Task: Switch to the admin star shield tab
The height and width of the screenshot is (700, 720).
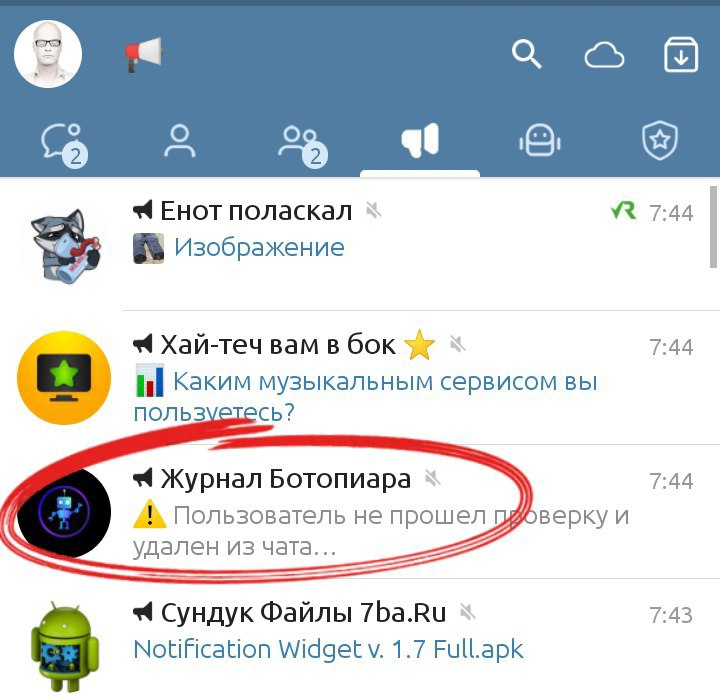Action: pyautogui.click(x=660, y=142)
